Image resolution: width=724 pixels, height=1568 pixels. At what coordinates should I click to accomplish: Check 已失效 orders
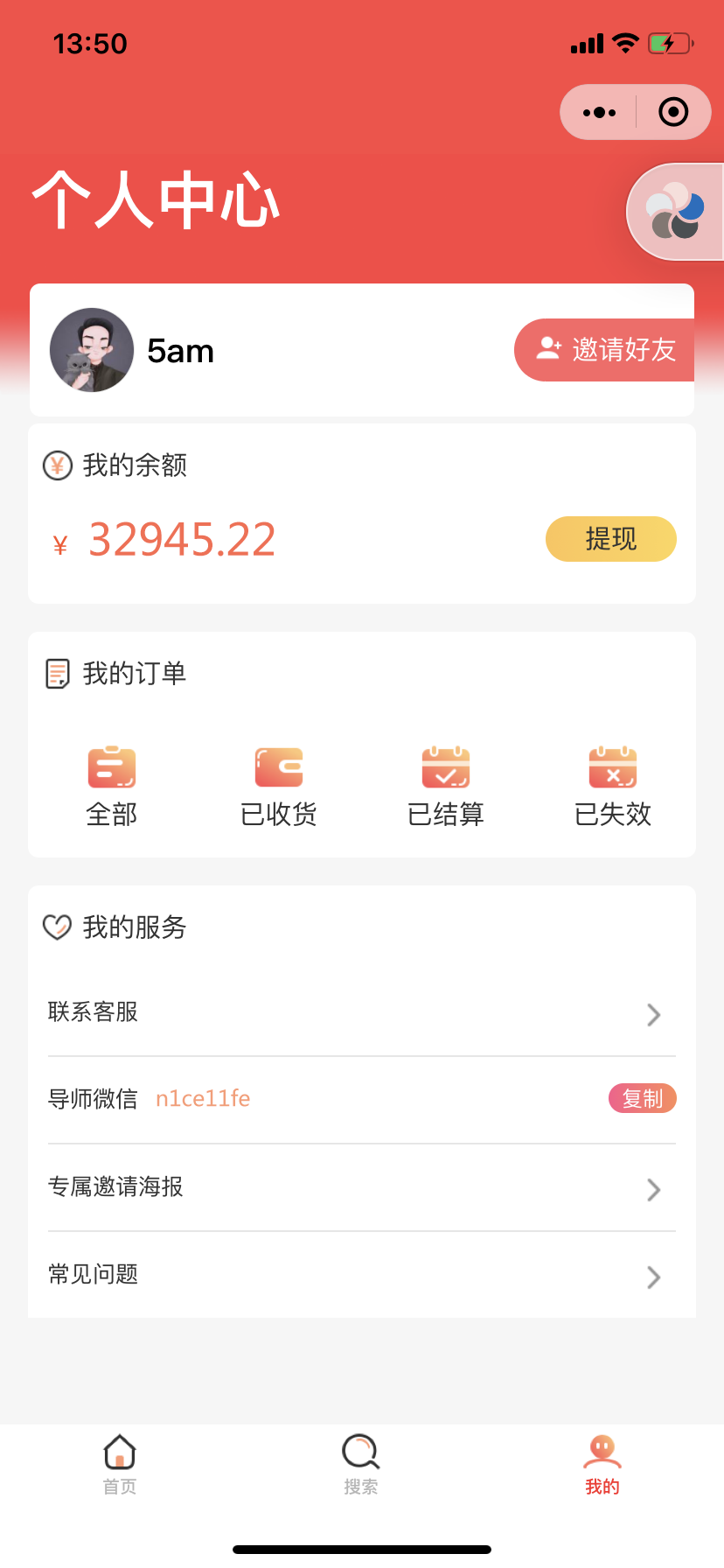click(x=613, y=787)
